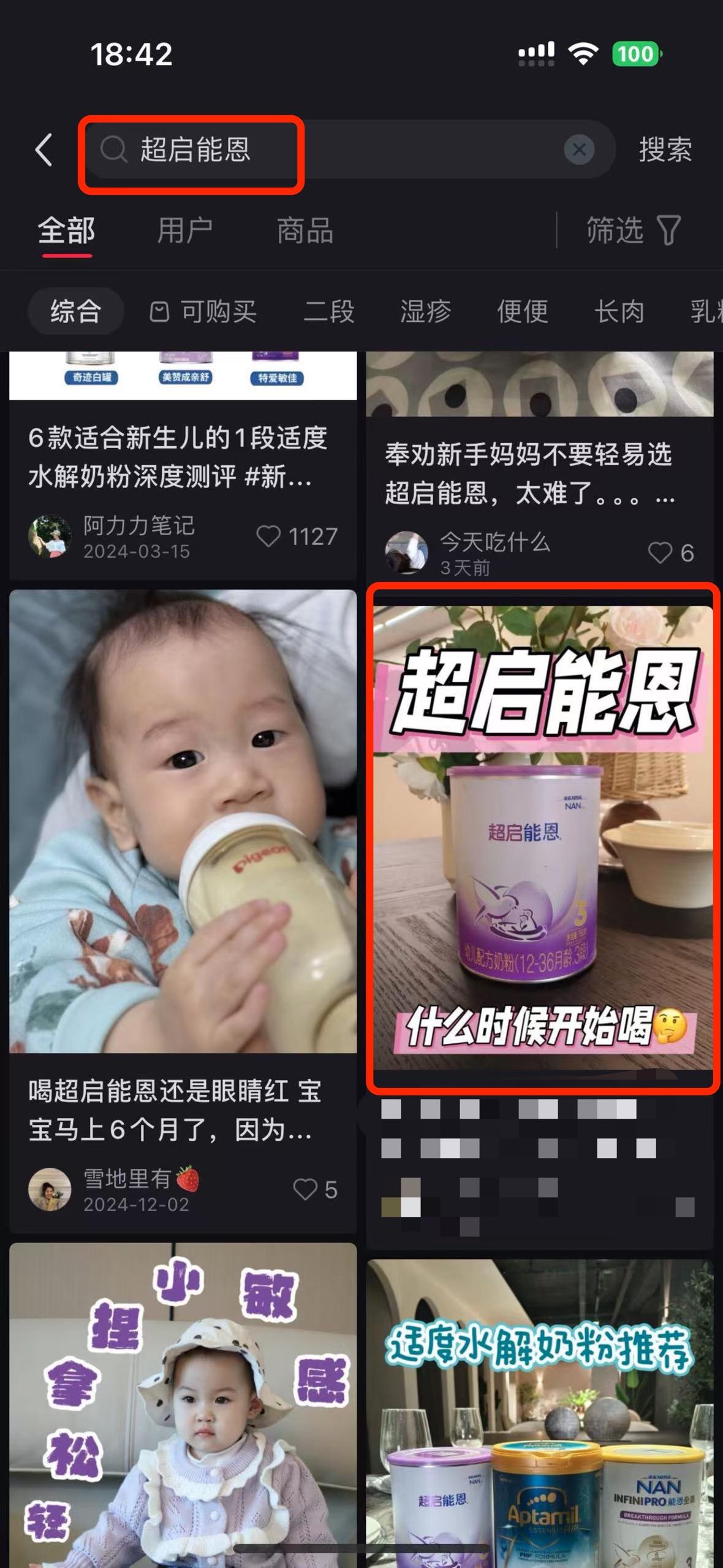Viewport: 723px width, 1568px height.
Task: Filter results by 二段
Action: (x=329, y=311)
